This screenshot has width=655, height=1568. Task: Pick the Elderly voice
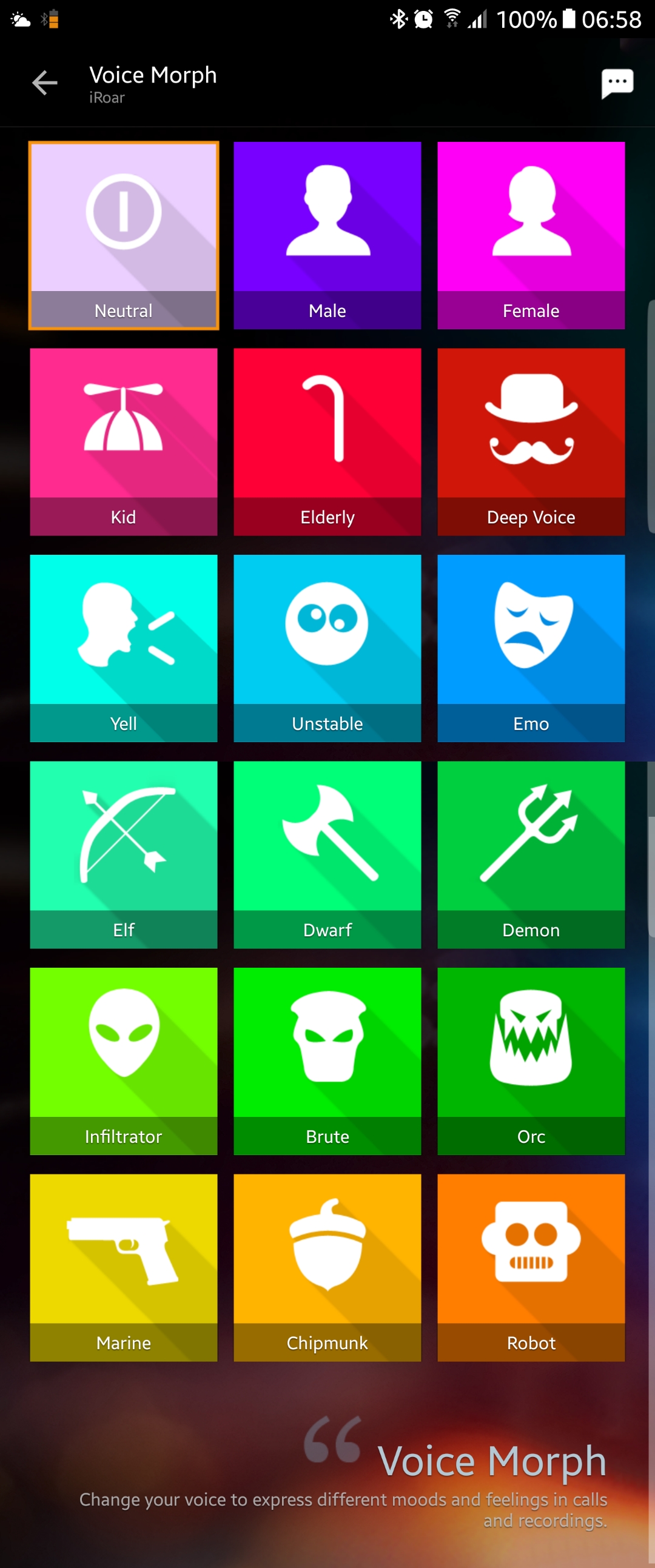click(x=327, y=442)
